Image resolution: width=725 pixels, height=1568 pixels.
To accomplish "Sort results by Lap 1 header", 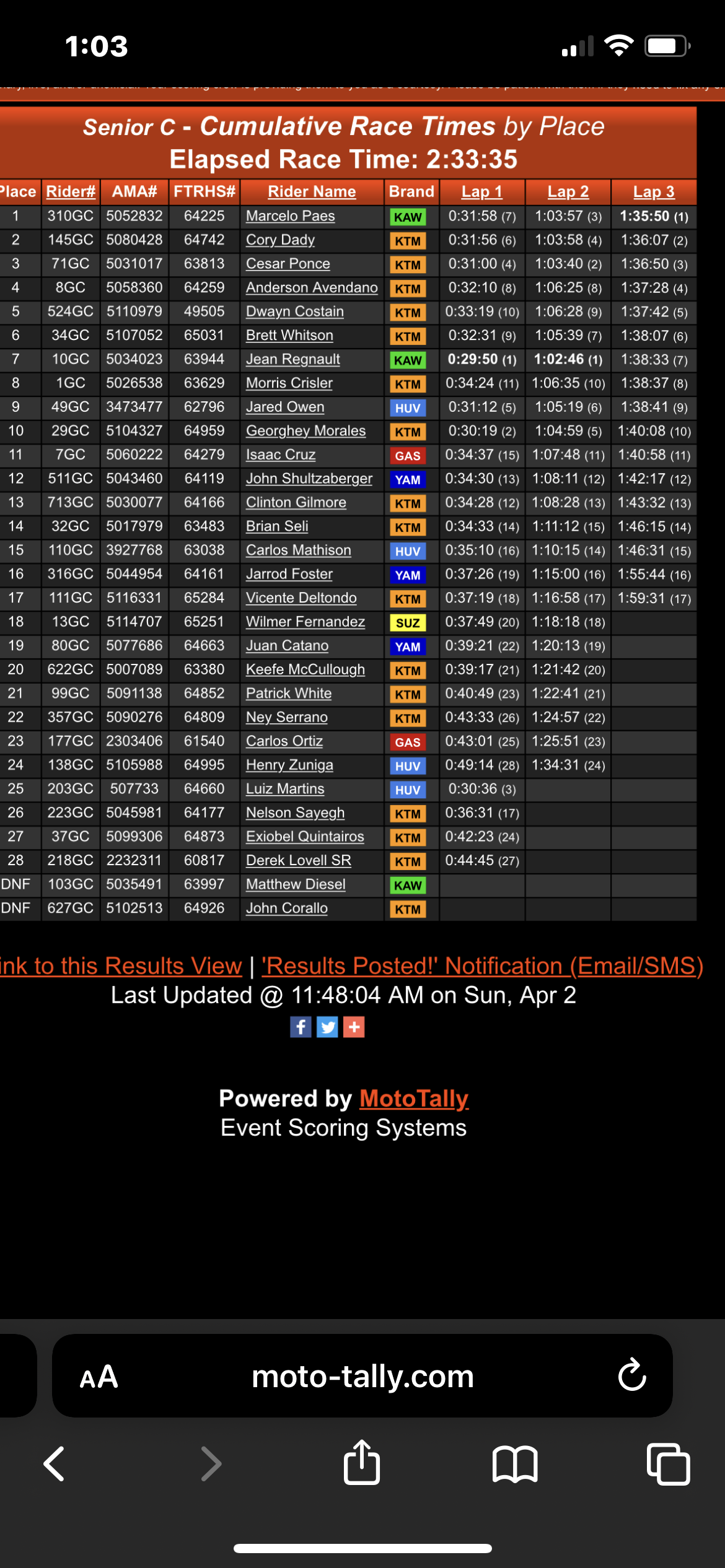I will tap(482, 192).
